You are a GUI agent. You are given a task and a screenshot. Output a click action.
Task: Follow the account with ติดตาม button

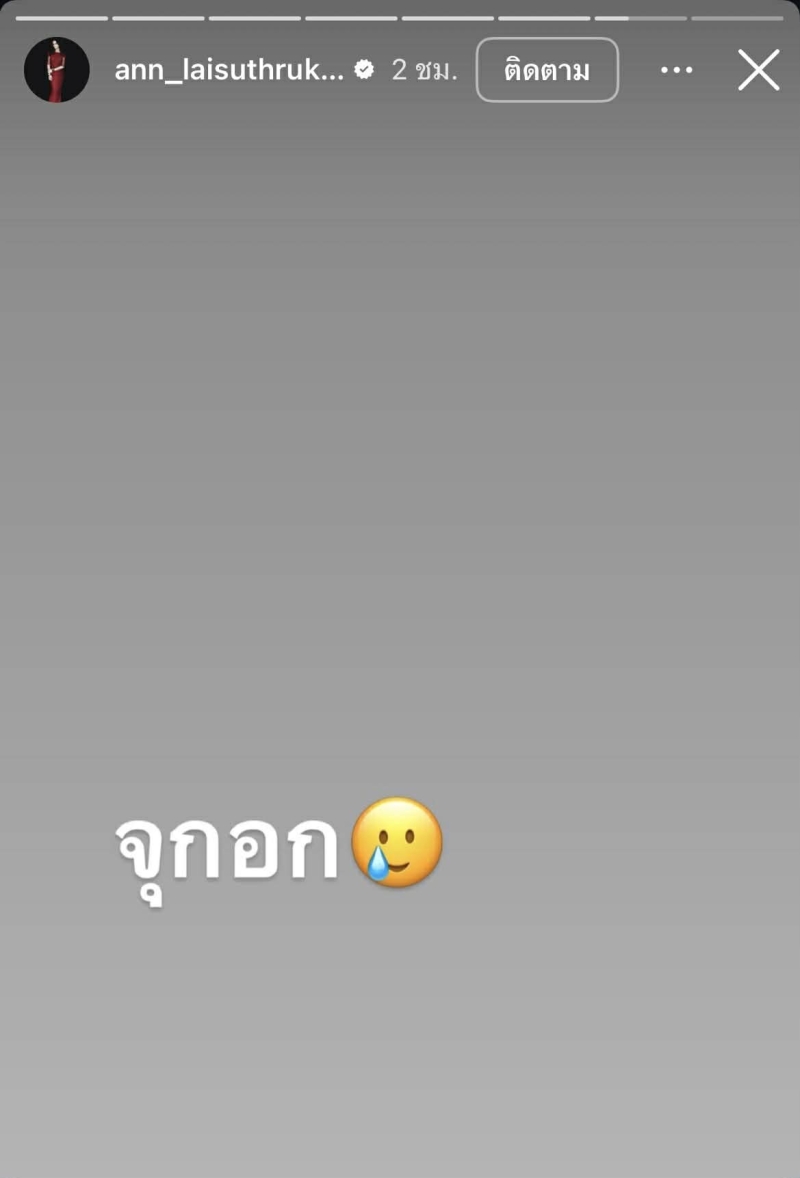point(547,70)
